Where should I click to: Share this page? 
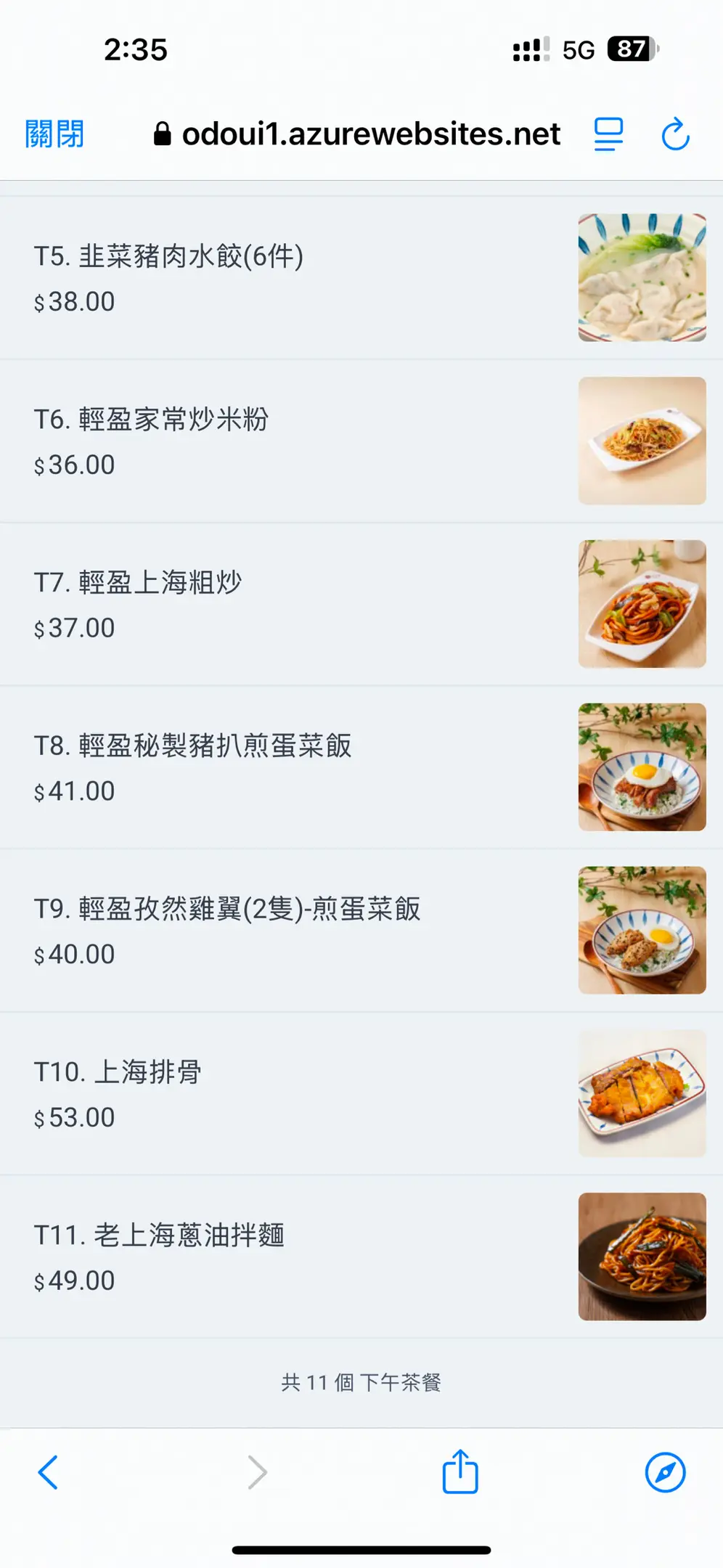460,1471
